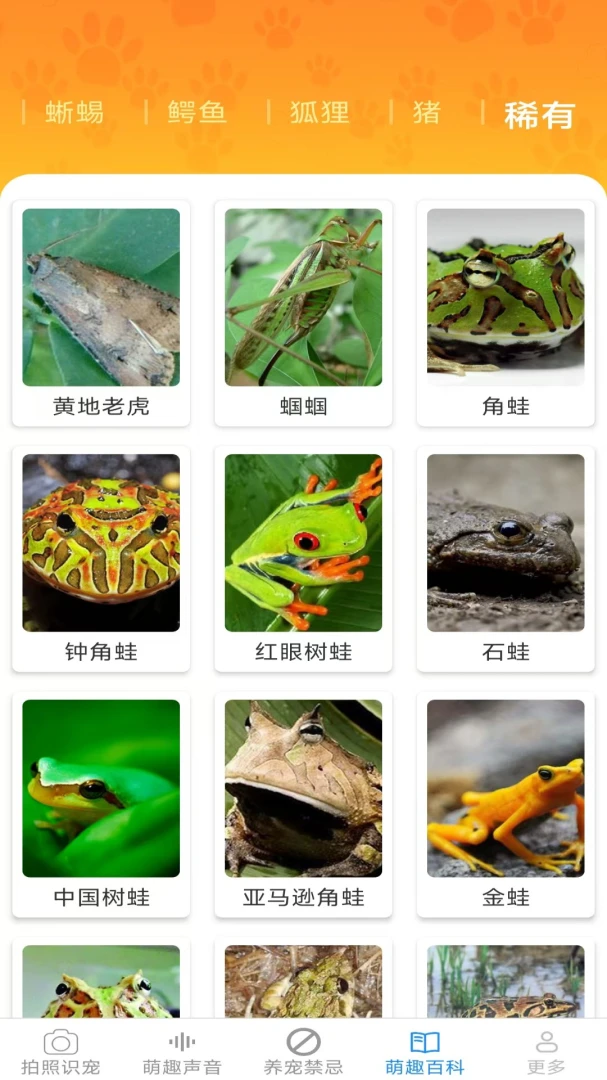607x1080 pixels.
Task: Select the 稀有 category tab
Action: (539, 115)
